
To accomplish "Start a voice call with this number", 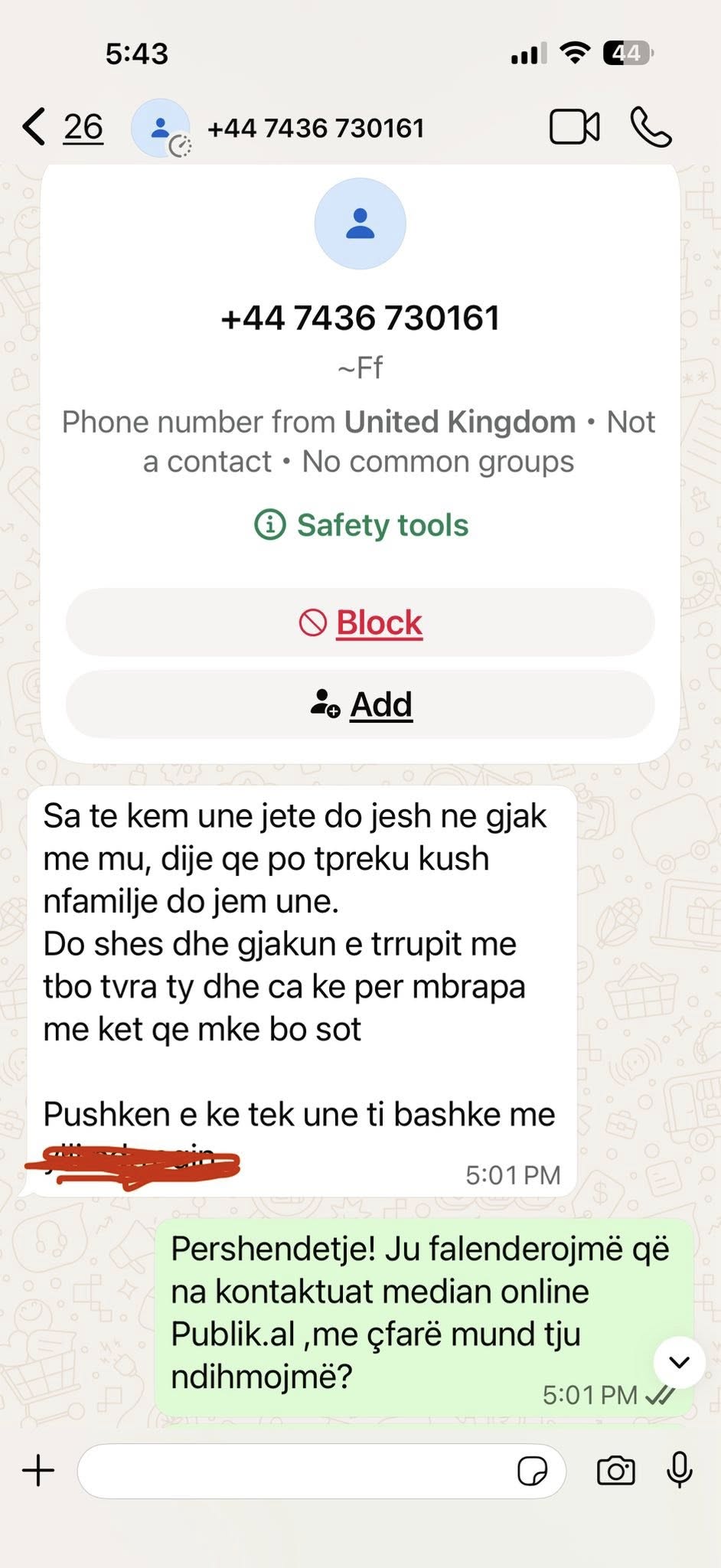I will (x=651, y=127).
